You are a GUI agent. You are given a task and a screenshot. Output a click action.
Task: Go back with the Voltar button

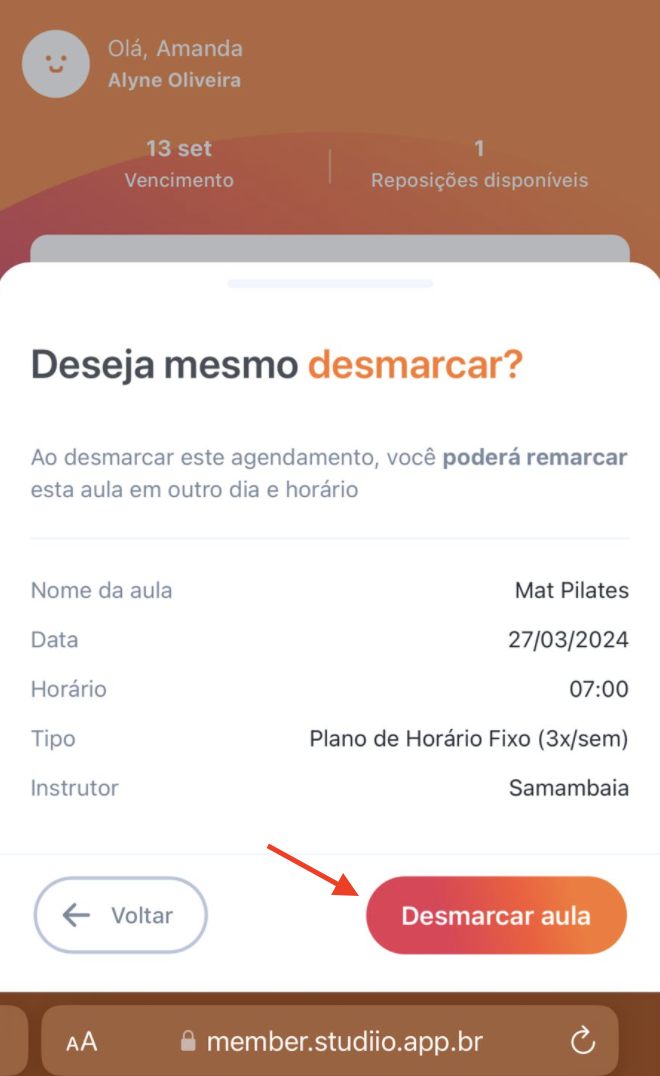121,915
